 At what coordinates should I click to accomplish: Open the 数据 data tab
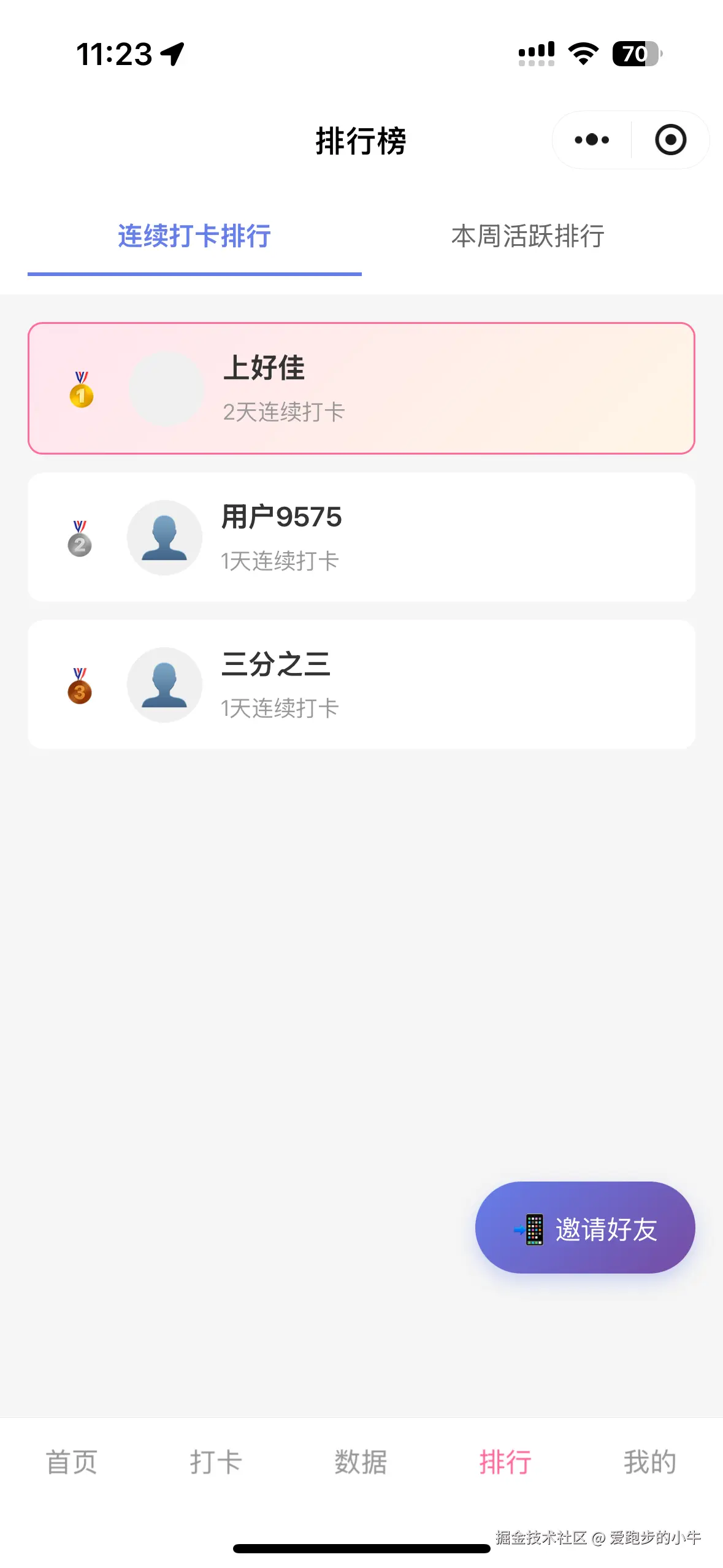click(361, 1462)
